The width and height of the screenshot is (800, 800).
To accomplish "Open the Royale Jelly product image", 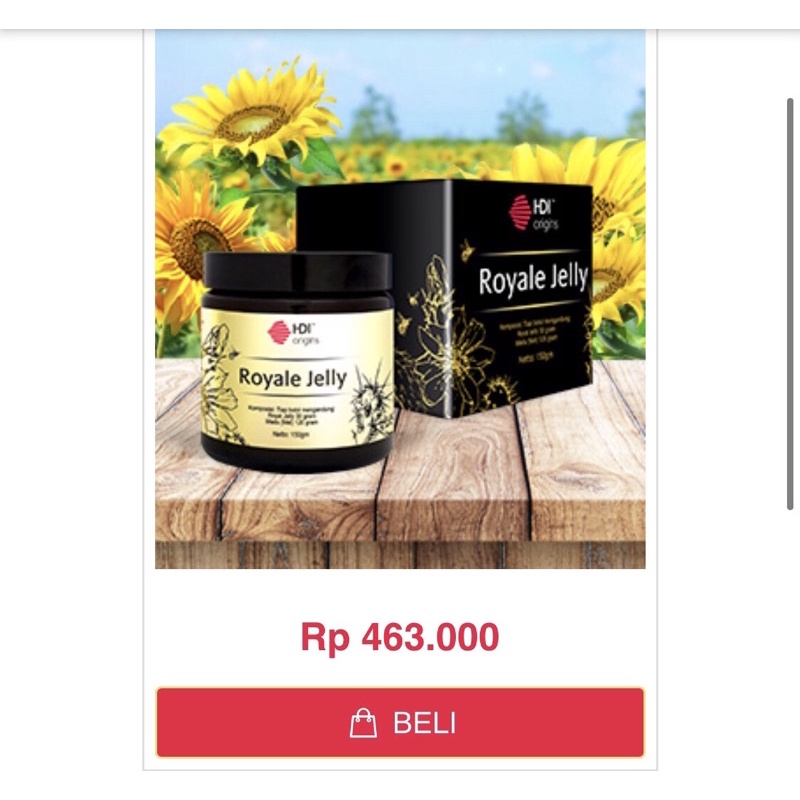I will (x=400, y=300).
